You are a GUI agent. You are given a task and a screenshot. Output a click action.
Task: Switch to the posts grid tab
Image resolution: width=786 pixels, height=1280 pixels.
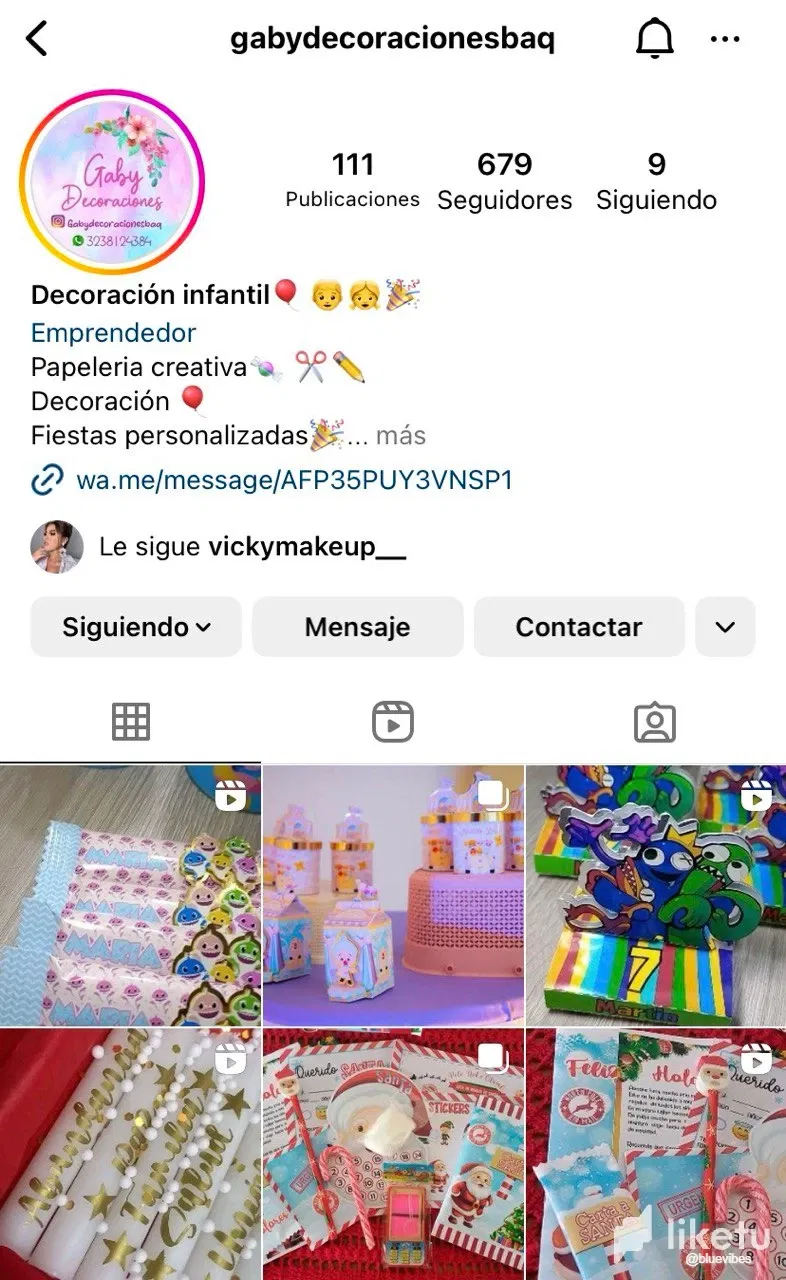coord(131,721)
